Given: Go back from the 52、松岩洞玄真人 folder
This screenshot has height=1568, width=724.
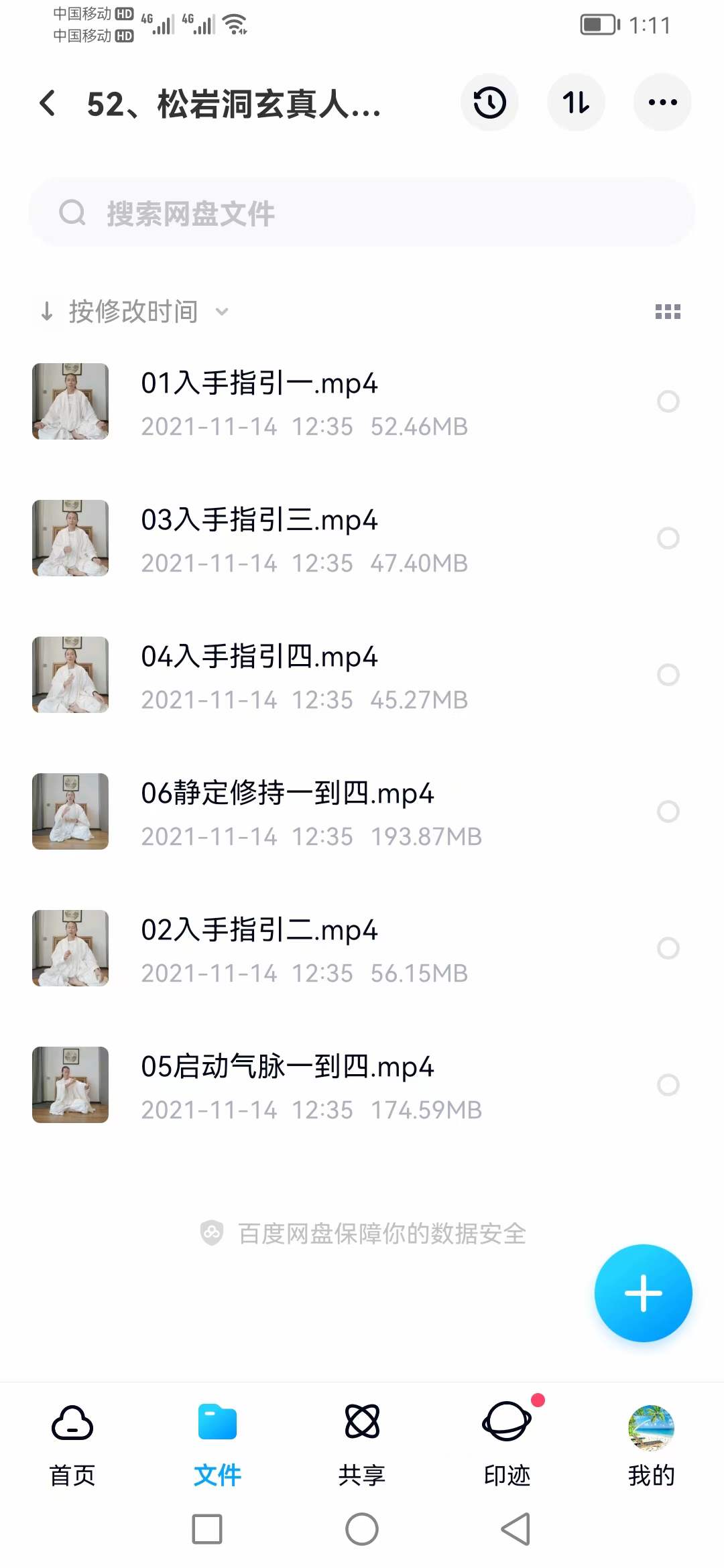Looking at the screenshot, I should click(47, 103).
